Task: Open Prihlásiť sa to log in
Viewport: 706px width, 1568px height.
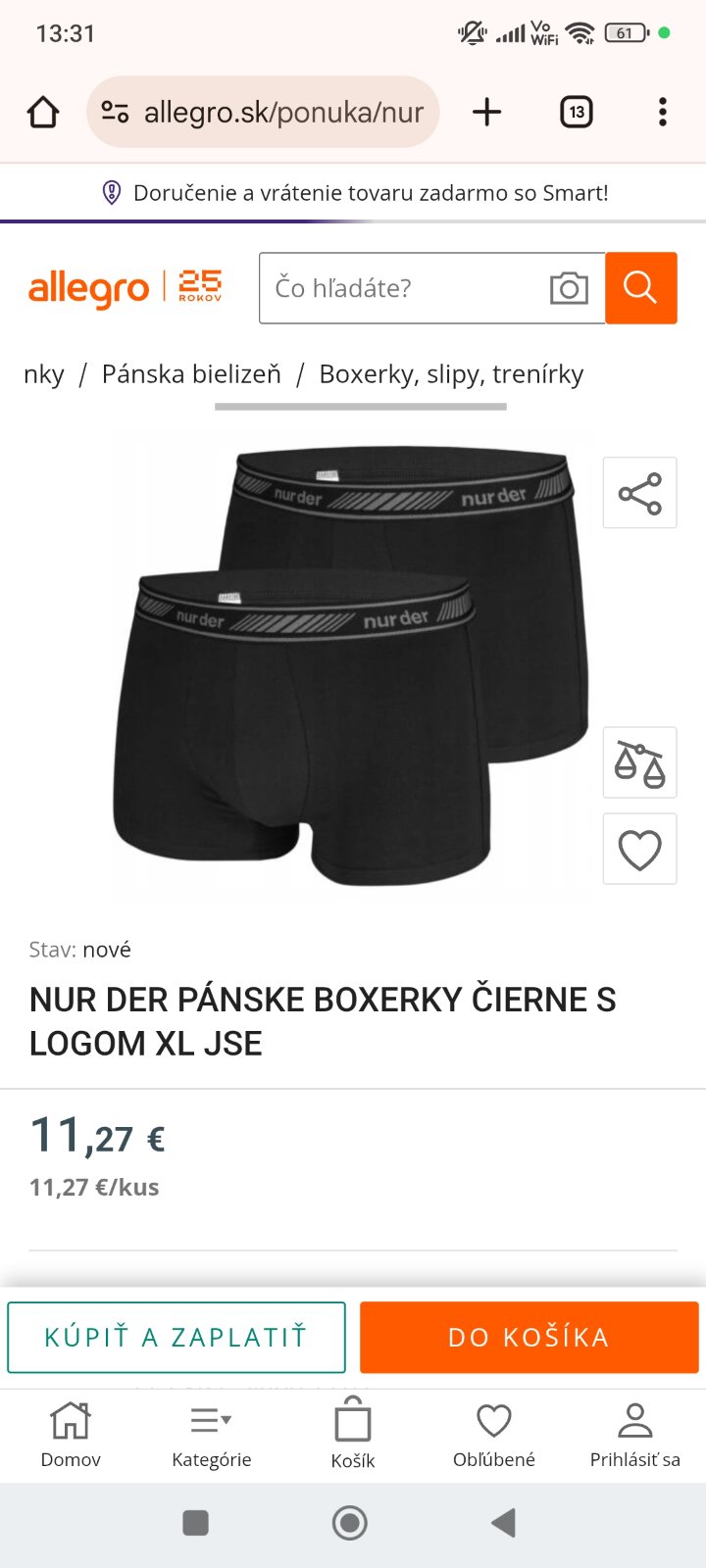Action: click(634, 1433)
